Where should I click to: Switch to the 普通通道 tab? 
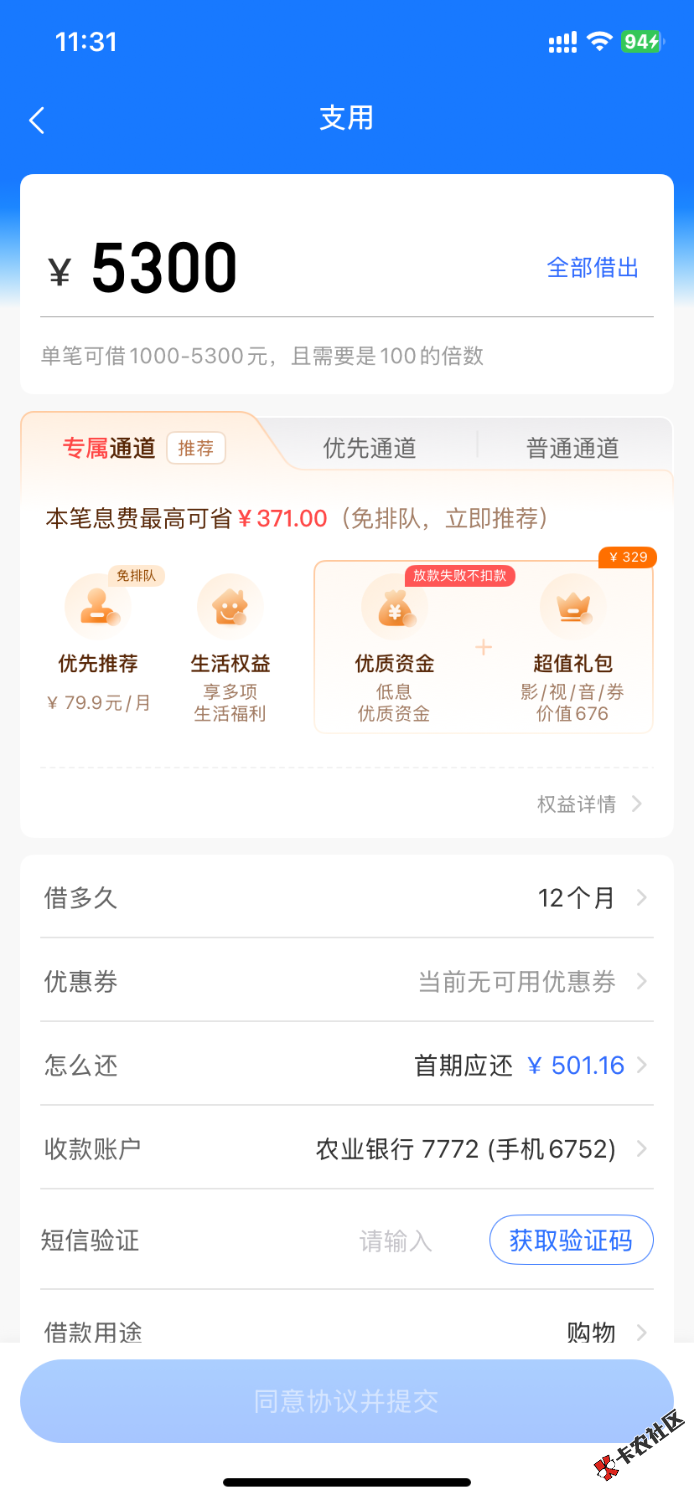pos(572,448)
